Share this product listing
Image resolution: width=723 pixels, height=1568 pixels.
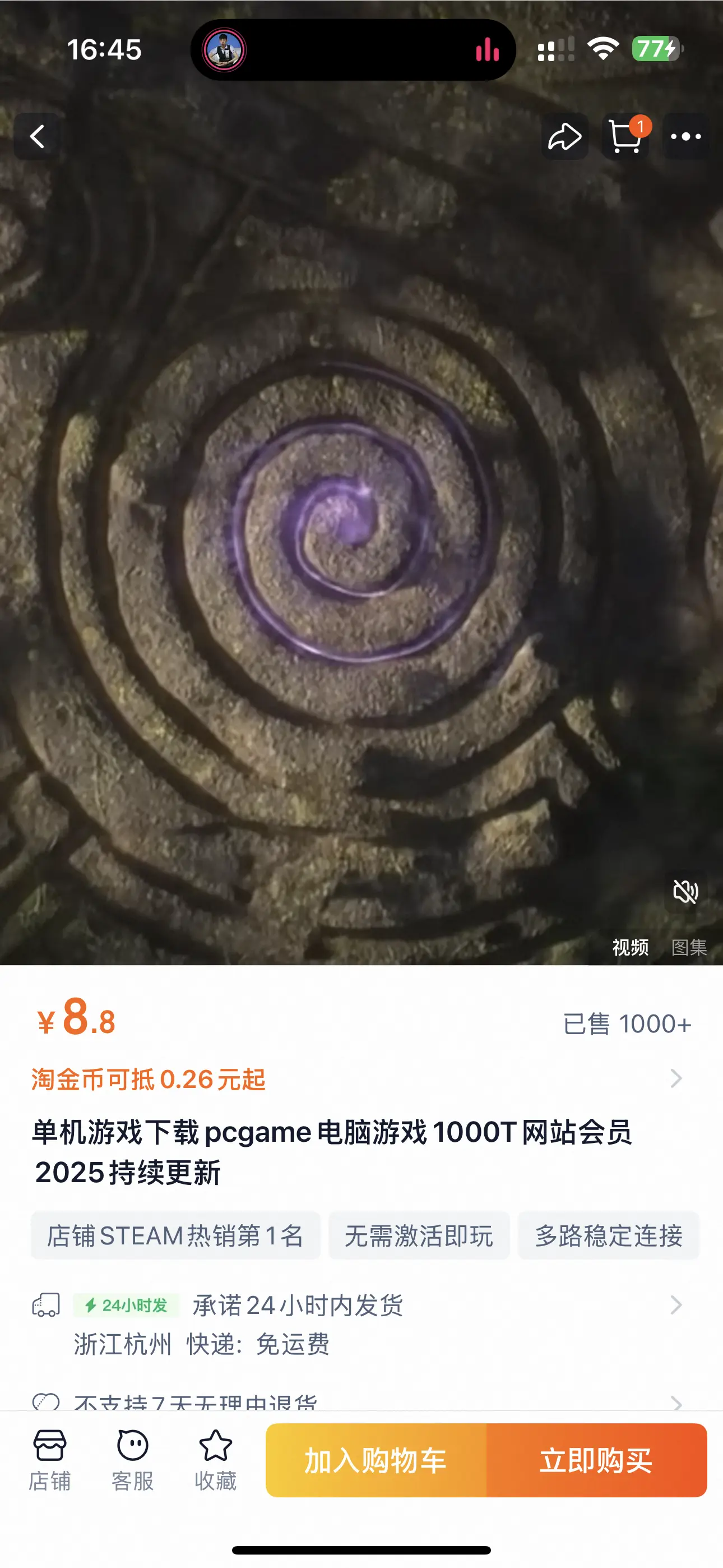[565, 136]
